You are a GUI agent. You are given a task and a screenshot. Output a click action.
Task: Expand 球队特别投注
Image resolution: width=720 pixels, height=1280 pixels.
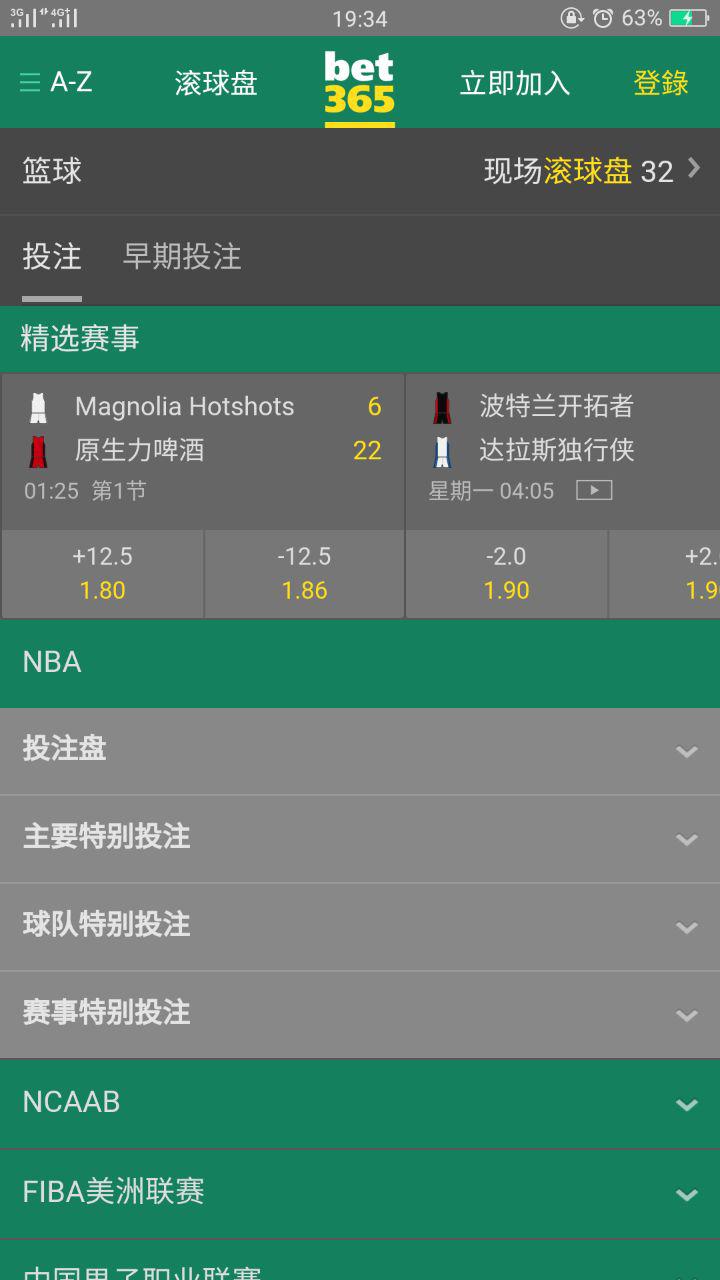coord(360,926)
